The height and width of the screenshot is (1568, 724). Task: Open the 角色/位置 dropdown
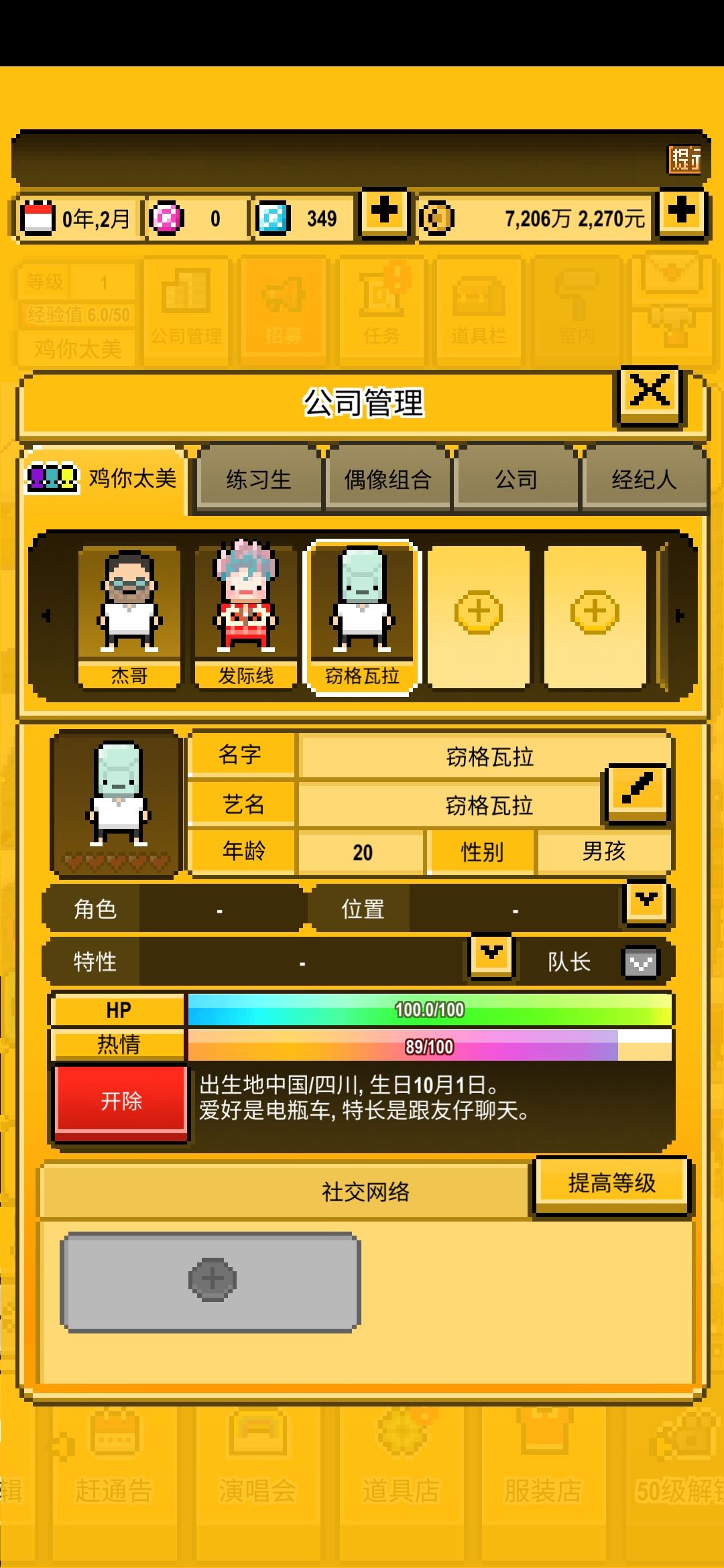(645, 904)
